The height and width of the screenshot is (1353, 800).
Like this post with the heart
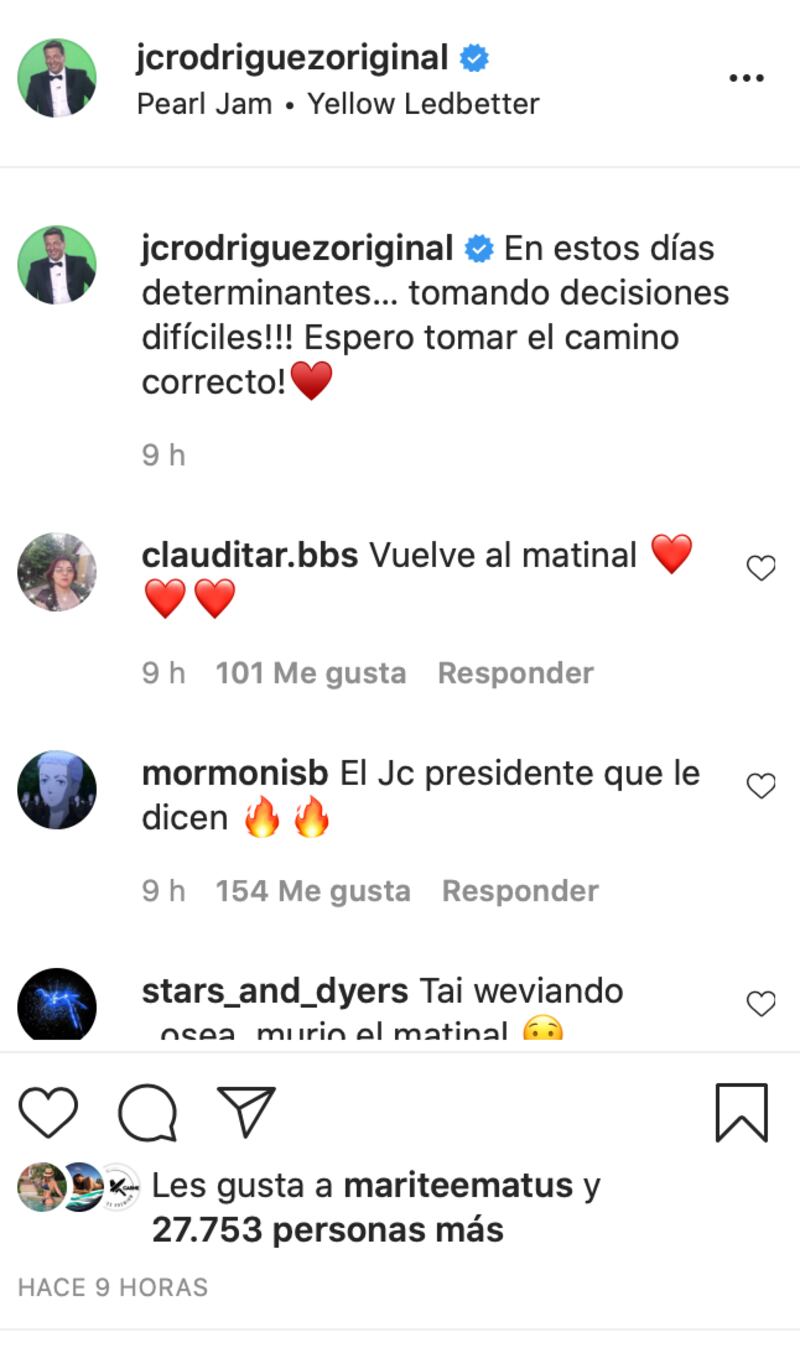pos(48,1112)
